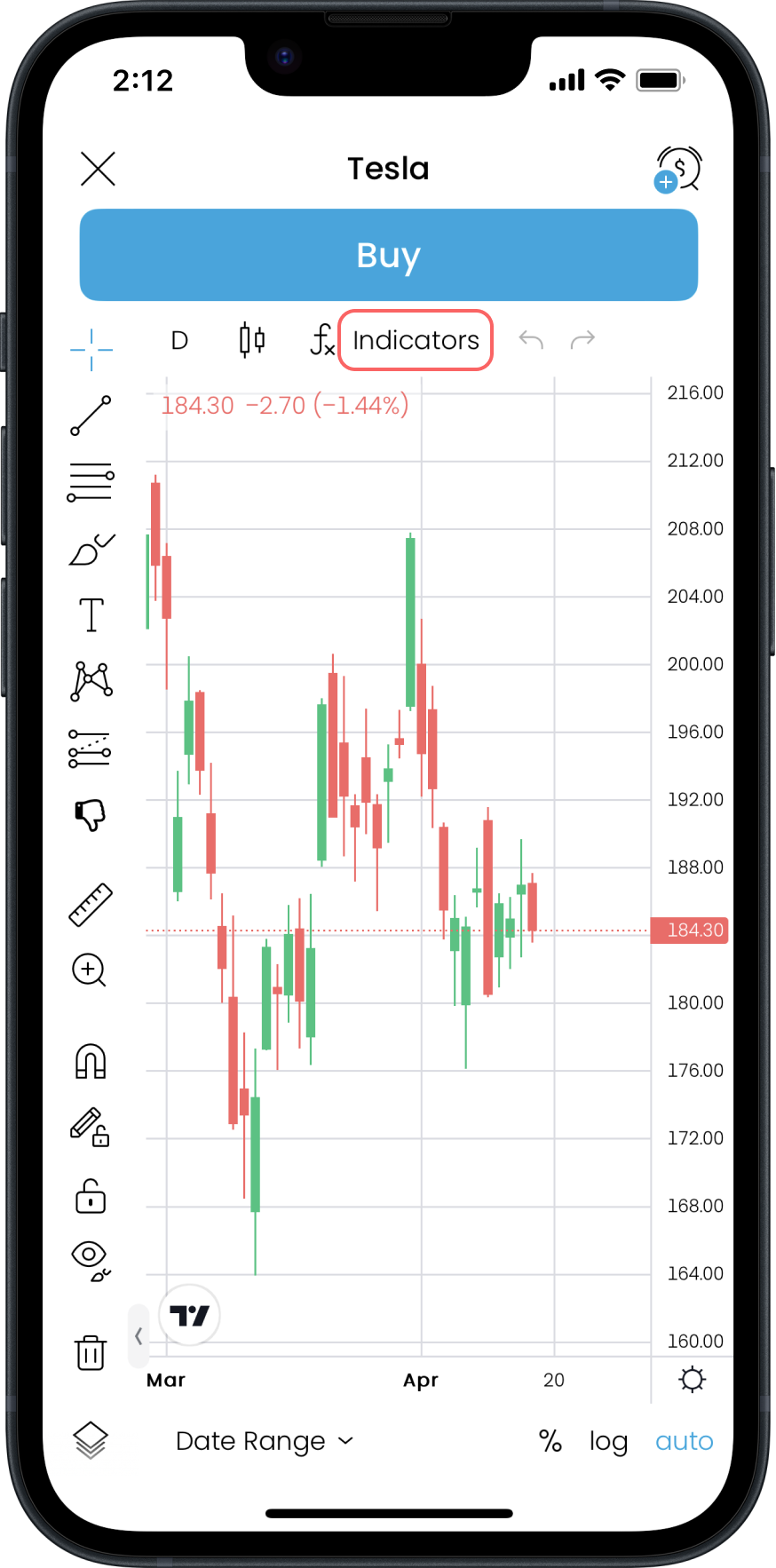
Task: Select the text annotation tool
Action: (91, 614)
